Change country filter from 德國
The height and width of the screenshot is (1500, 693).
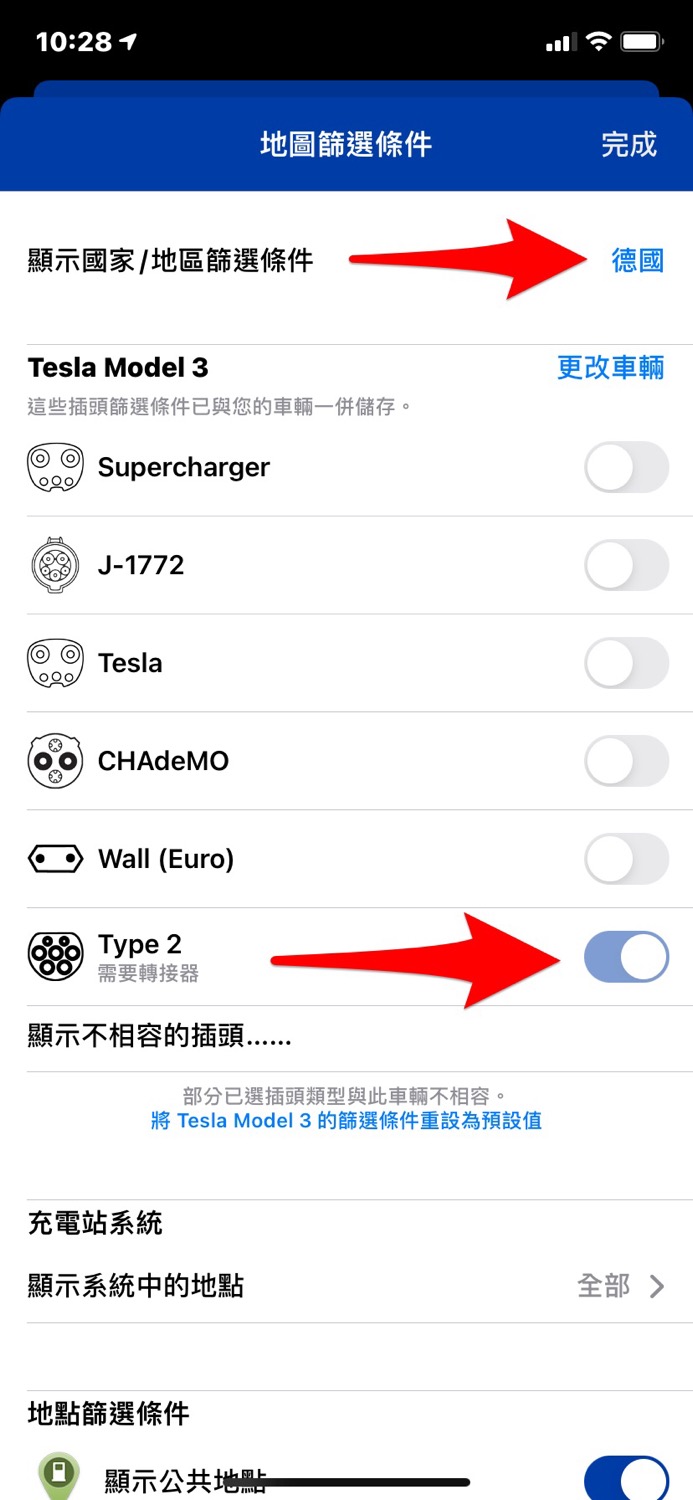(637, 261)
